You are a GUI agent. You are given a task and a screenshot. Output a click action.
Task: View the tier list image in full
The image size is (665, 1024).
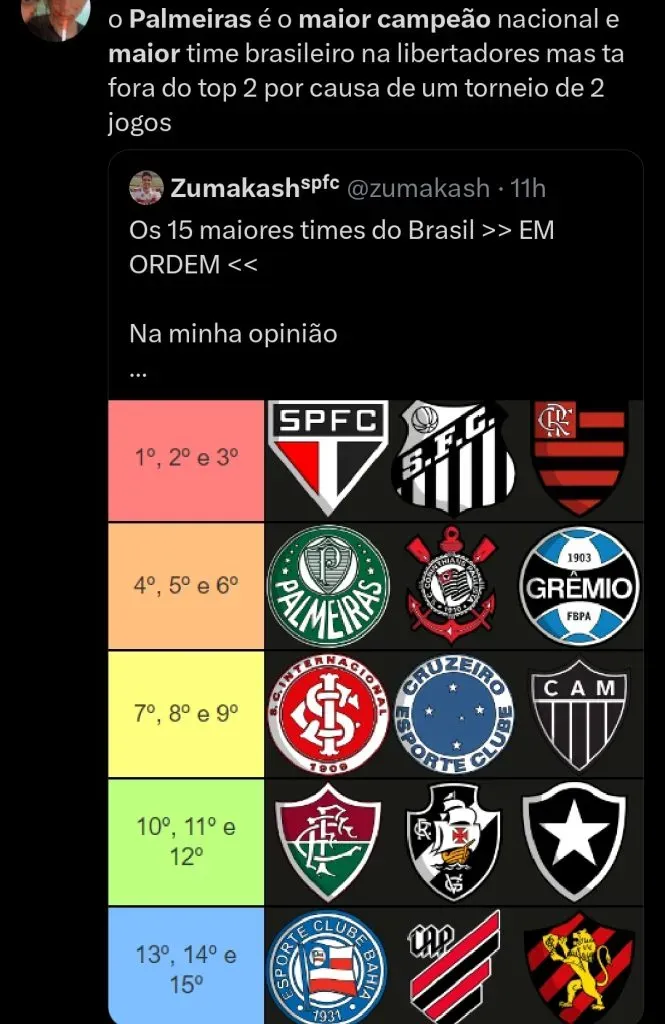pos(375,710)
